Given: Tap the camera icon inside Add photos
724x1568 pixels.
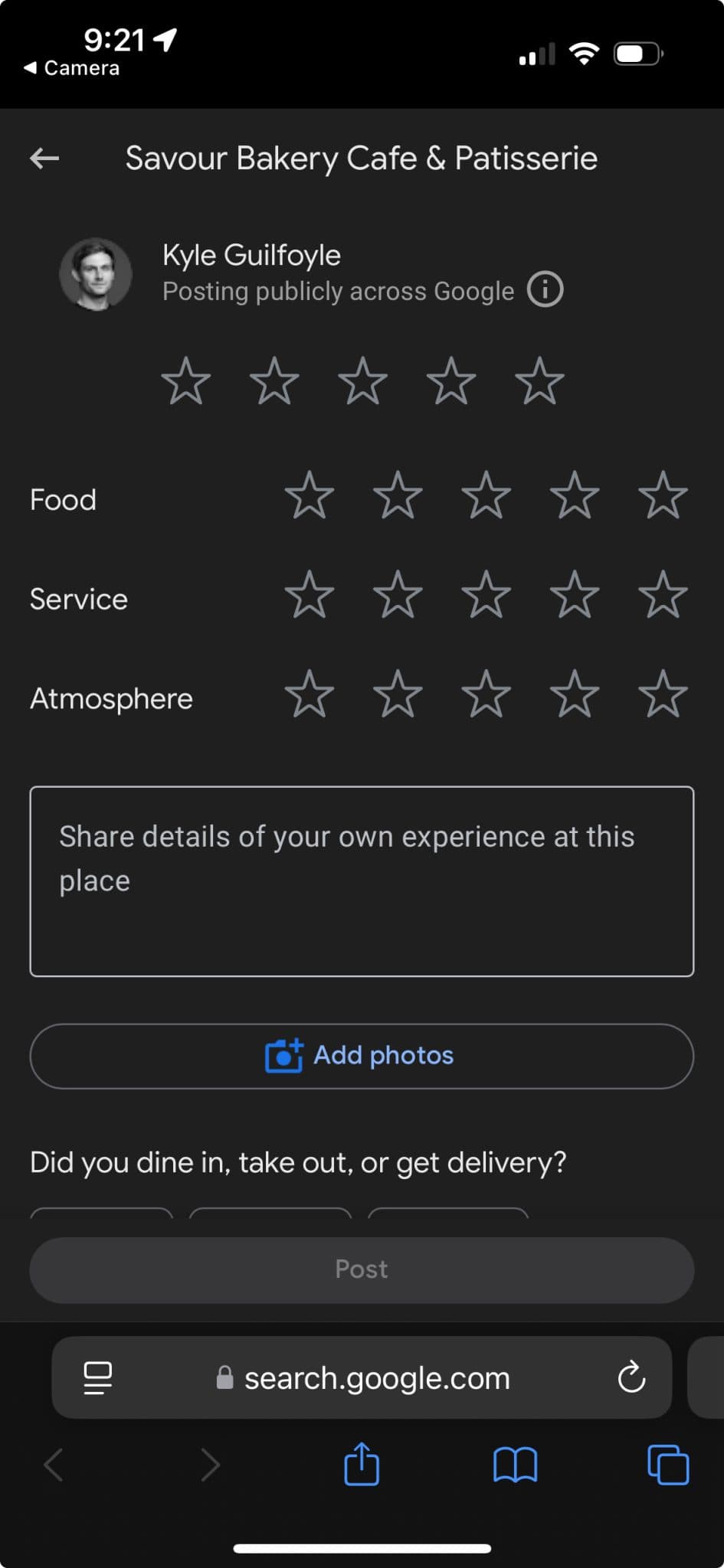Looking at the screenshot, I should pyautogui.click(x=284, y=1055).
